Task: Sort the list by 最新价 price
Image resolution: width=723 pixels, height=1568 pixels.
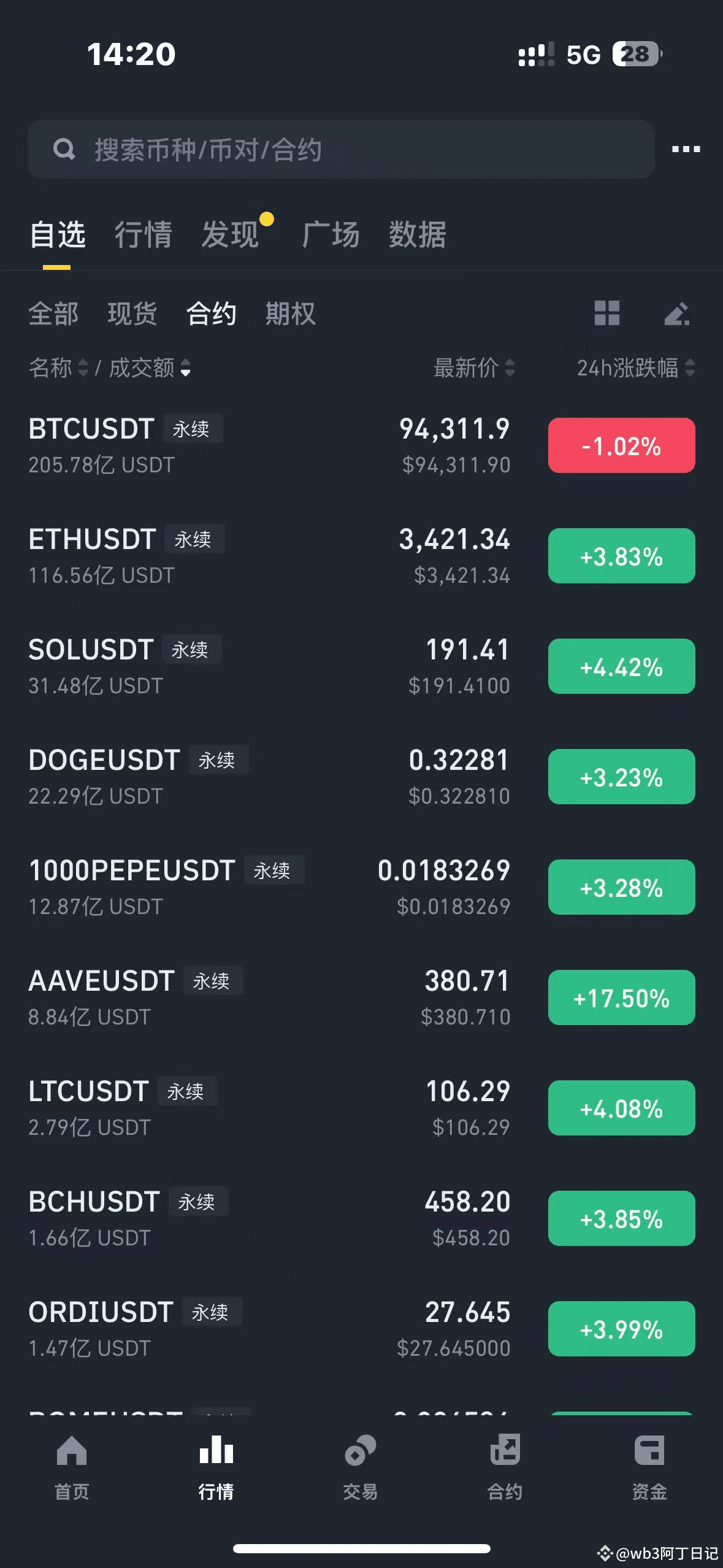Action: tap(472, 367)
